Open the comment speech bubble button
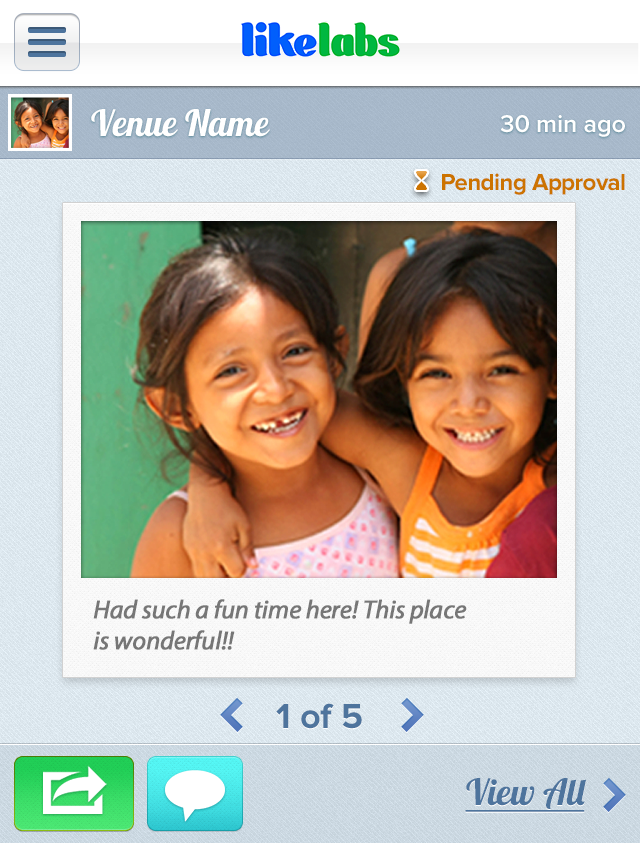This screenshot has width=640, height=843. tap(195, 793)
